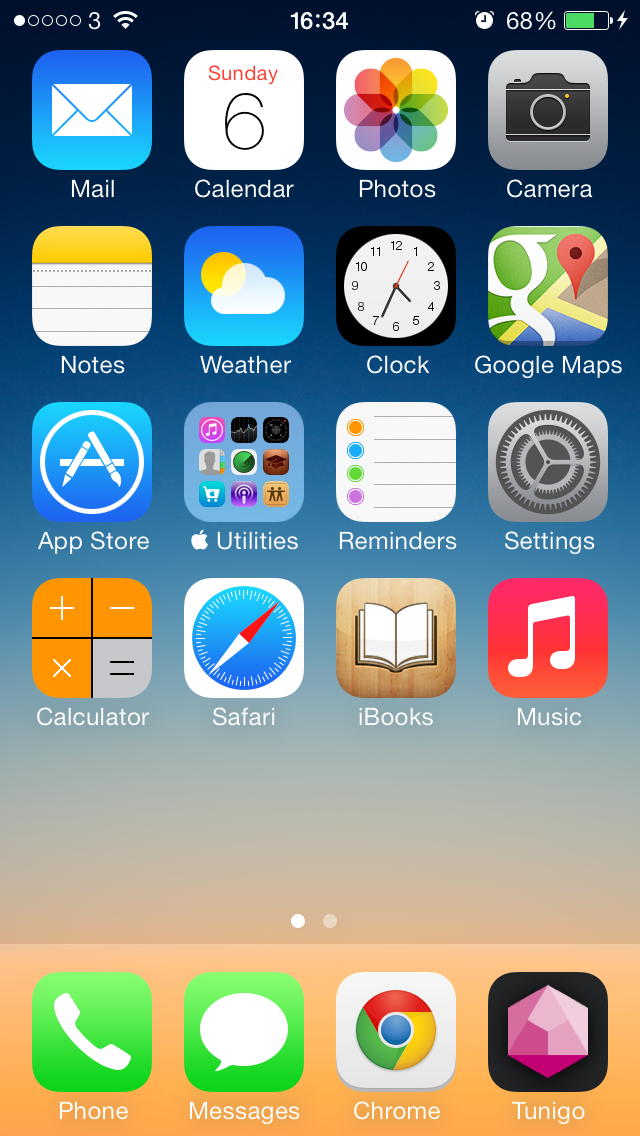Check the Weather app

(x=244, y=286)
